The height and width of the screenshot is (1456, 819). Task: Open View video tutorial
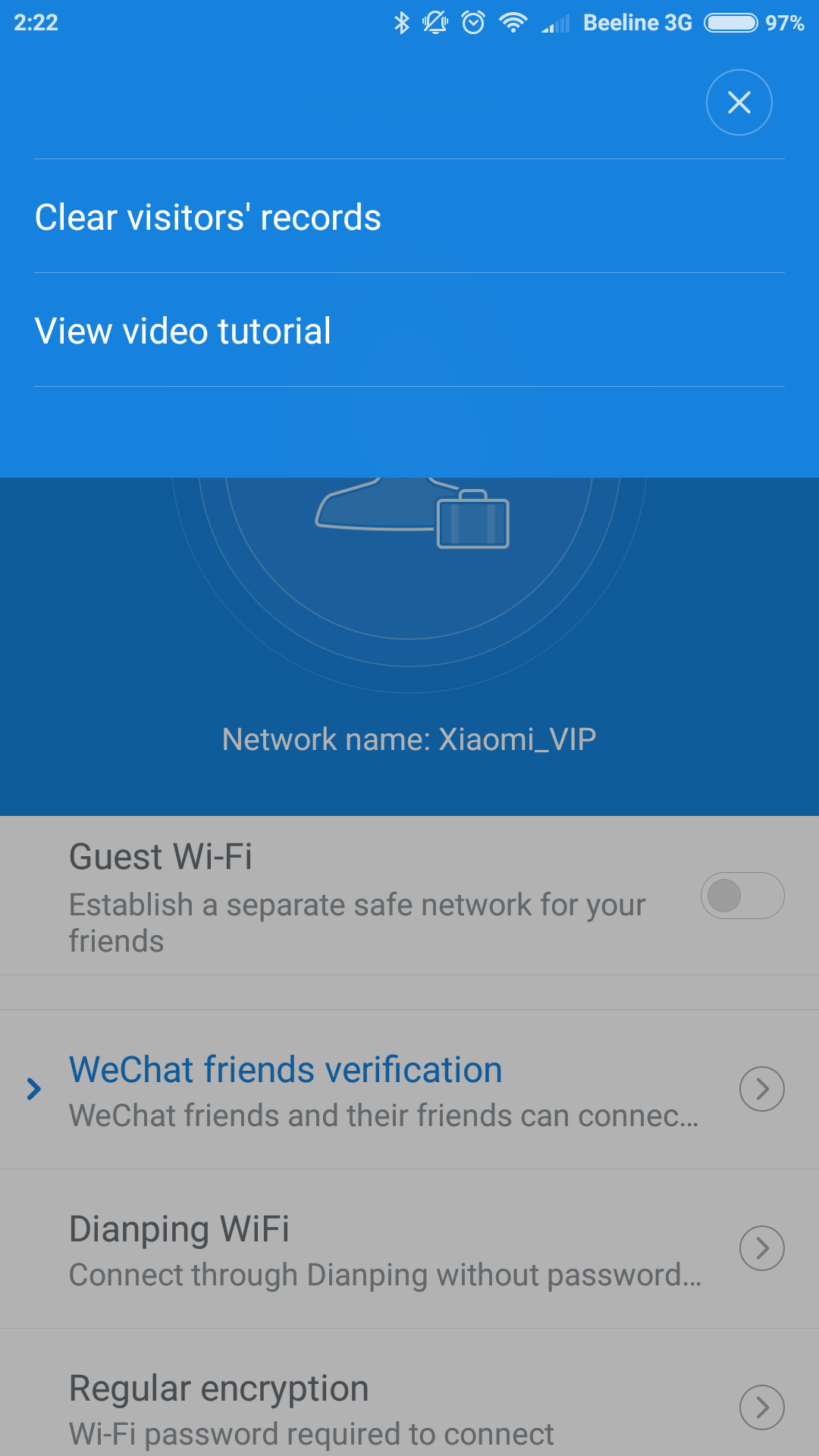pos(409,331)
